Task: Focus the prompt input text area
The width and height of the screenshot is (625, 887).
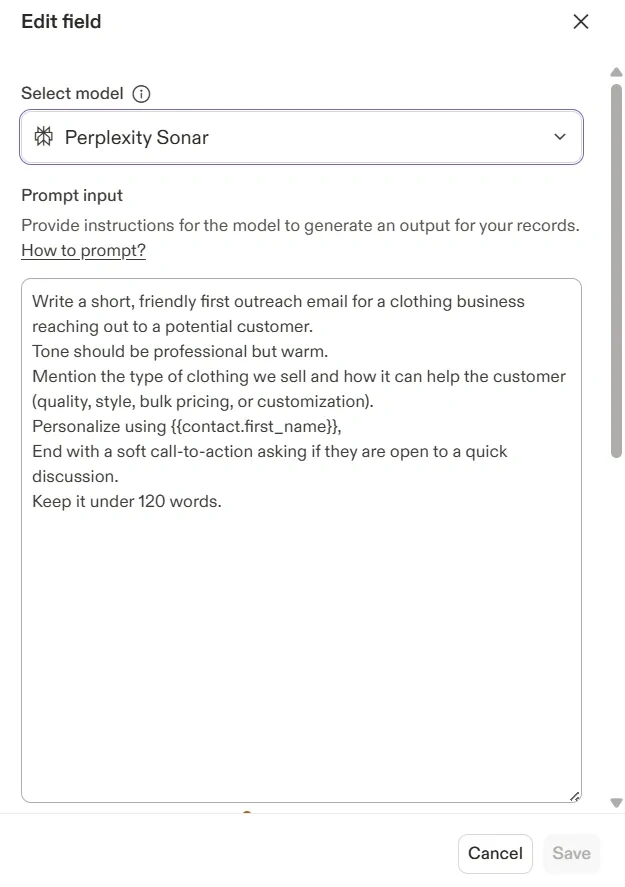Action: coord(300,650)
